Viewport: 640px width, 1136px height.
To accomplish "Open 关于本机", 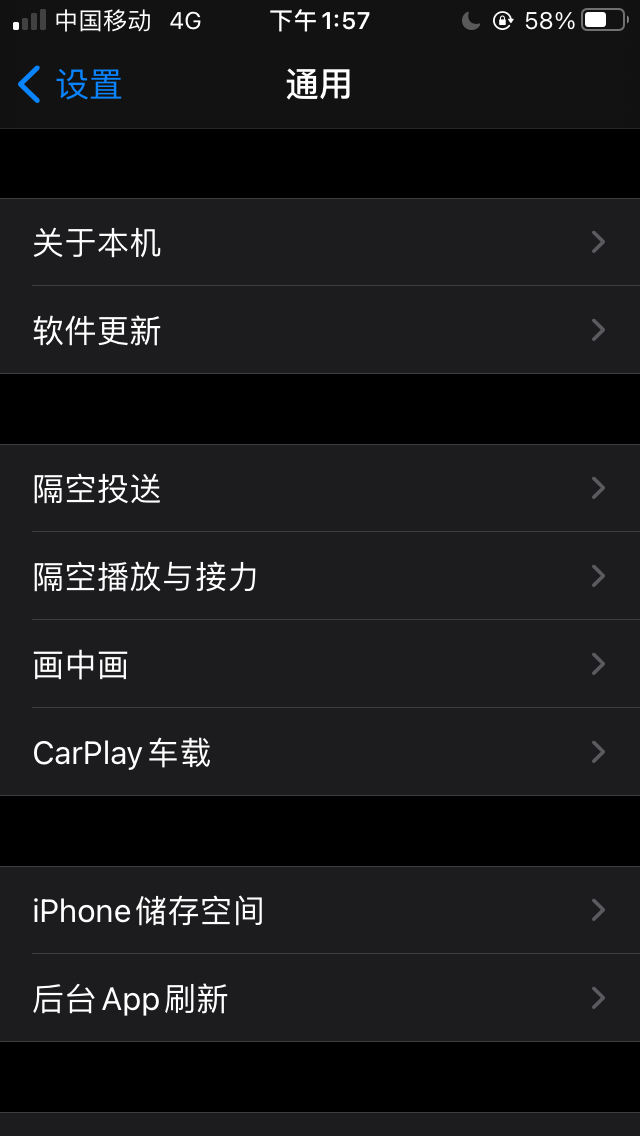I will point(320,243).
